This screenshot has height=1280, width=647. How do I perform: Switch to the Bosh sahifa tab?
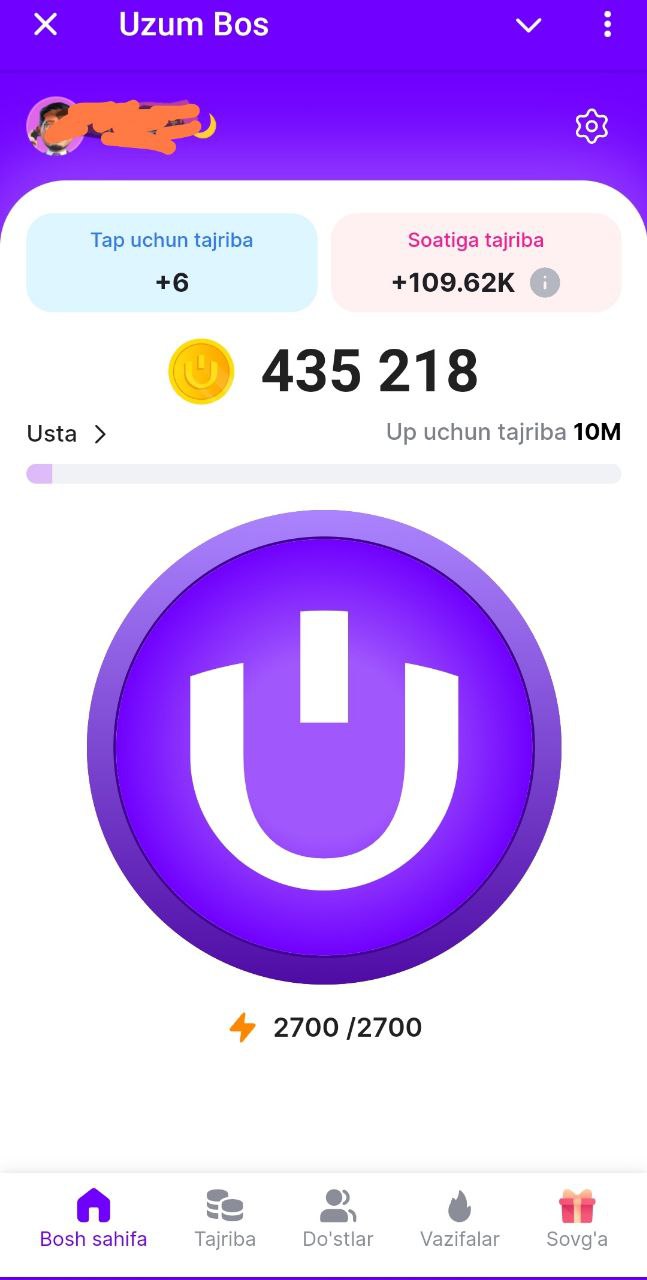(93, 1218)
